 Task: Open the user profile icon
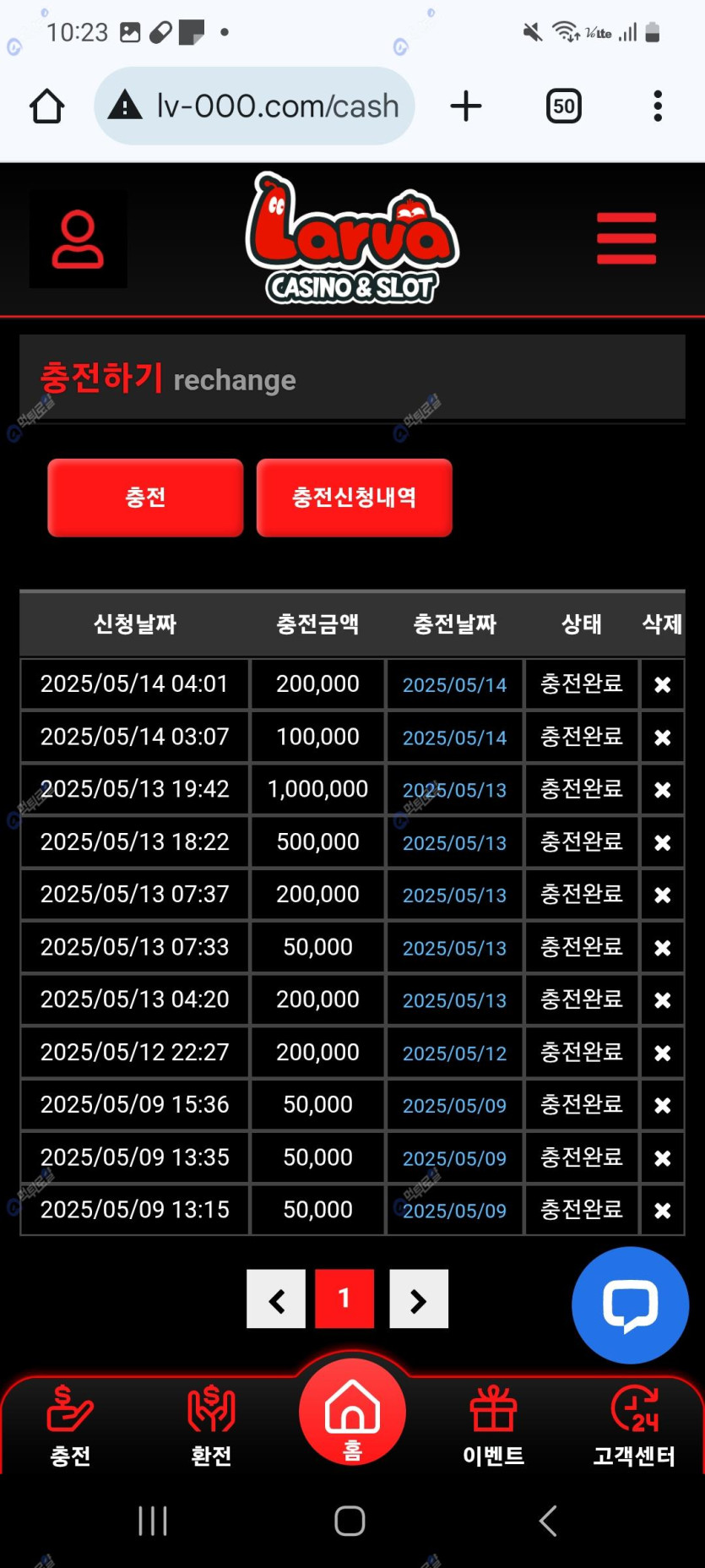click(x=78, y=240)
